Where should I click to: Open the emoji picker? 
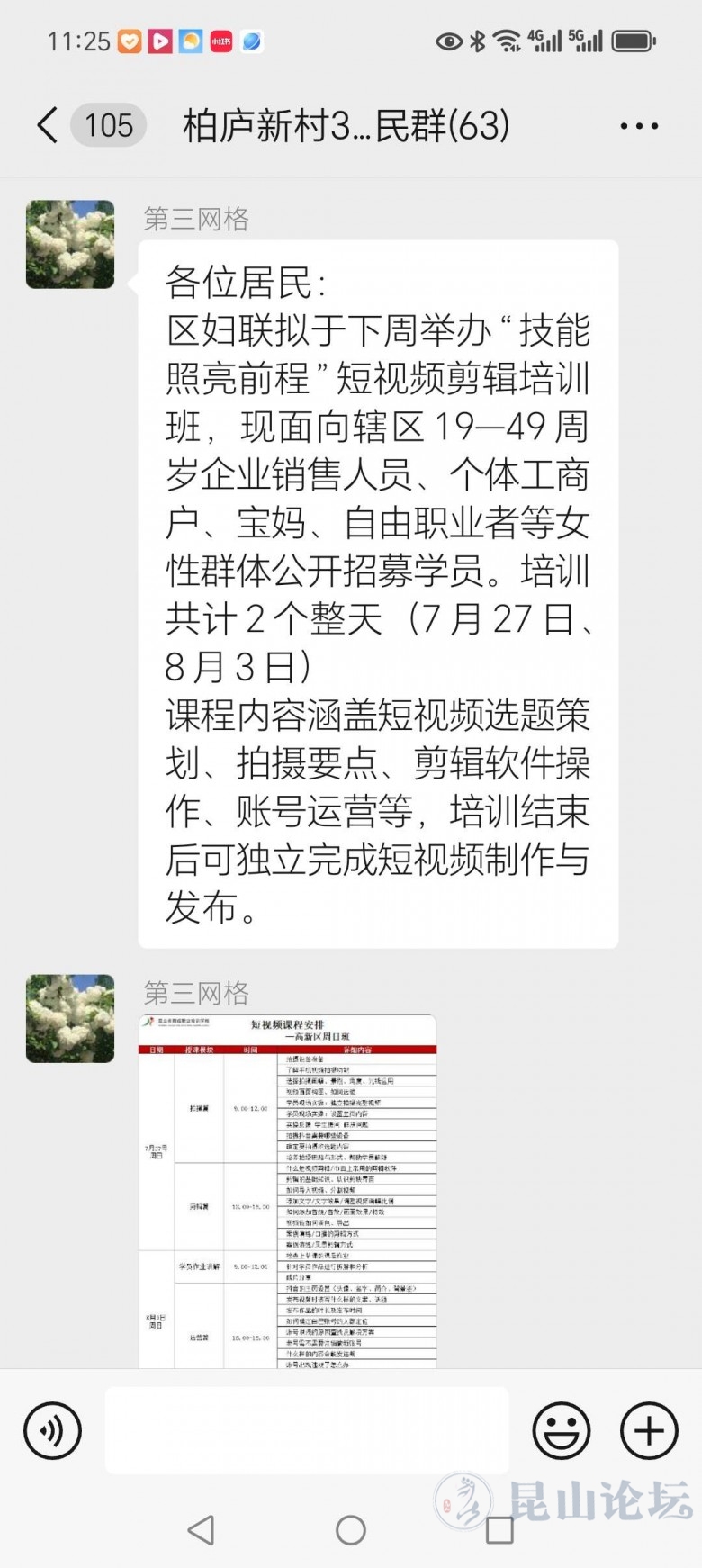[x=562, y=1430]
